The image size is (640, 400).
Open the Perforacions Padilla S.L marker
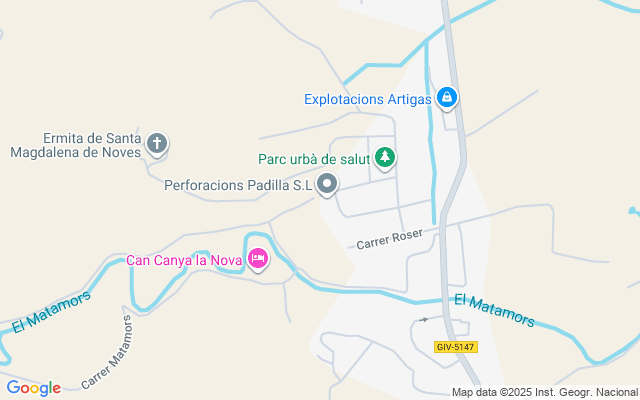point(327,184)
